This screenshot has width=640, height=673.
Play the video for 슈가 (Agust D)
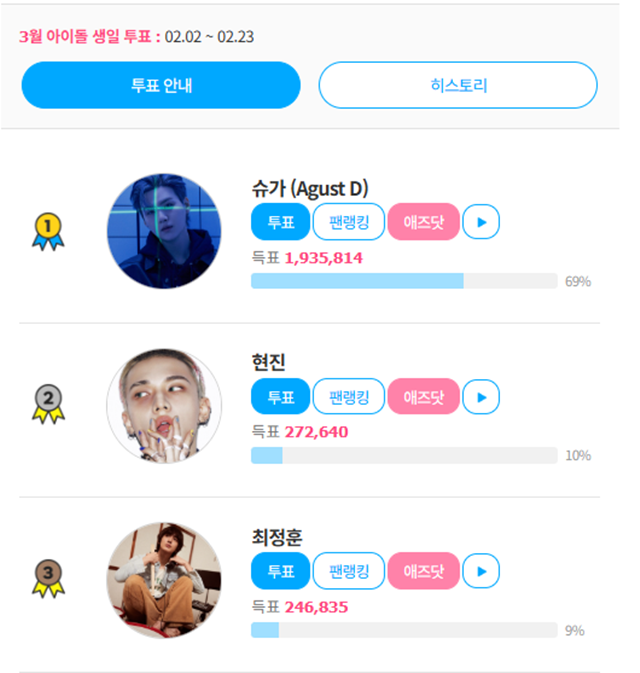[x=482, y=223]
